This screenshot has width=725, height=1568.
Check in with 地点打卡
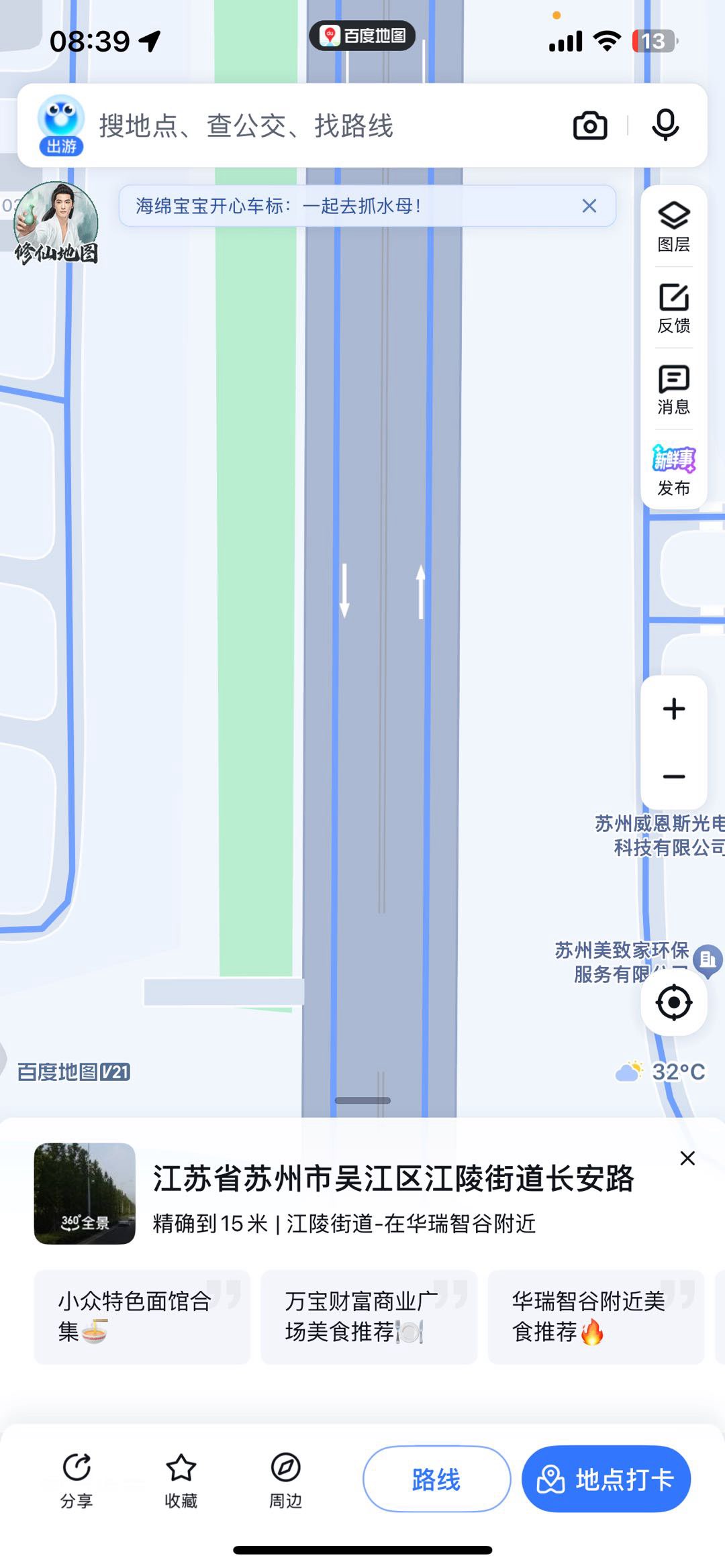tap(606, 1479)
